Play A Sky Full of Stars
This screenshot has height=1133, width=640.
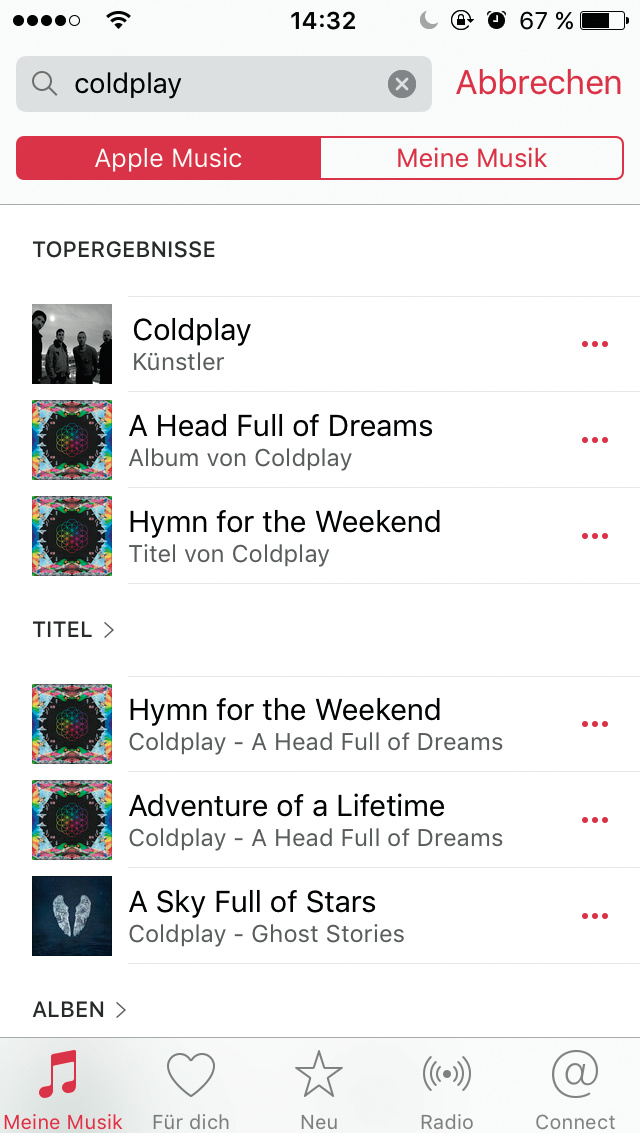300,916
